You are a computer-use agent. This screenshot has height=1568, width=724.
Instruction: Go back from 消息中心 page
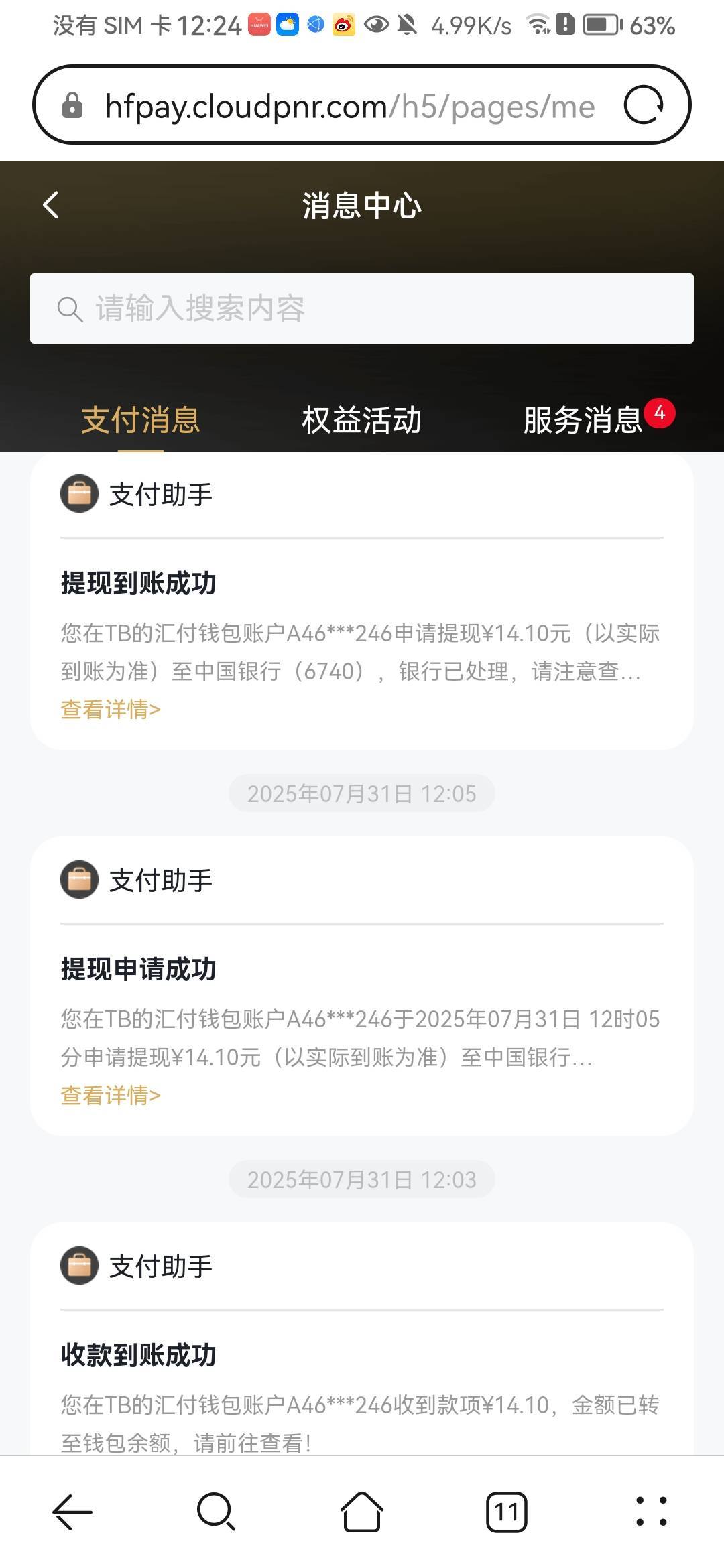(51, 205)
